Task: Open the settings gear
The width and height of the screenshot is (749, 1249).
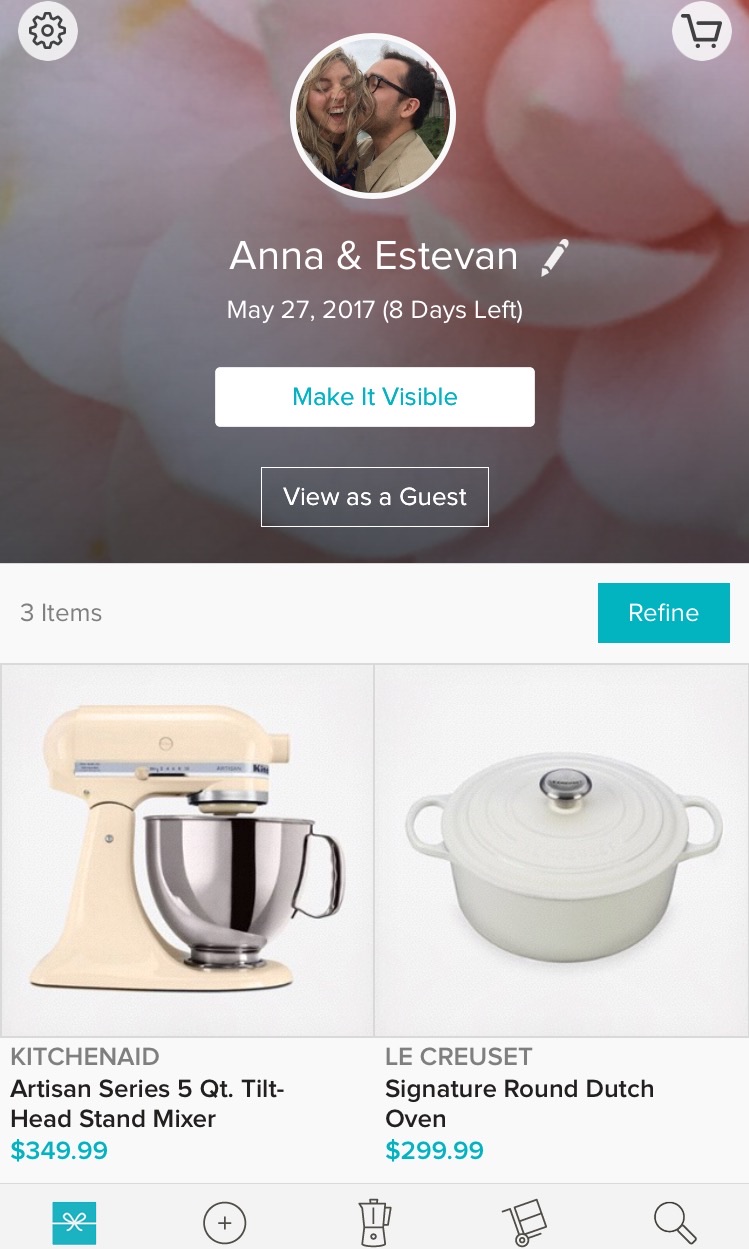Action: pos(47,31)
